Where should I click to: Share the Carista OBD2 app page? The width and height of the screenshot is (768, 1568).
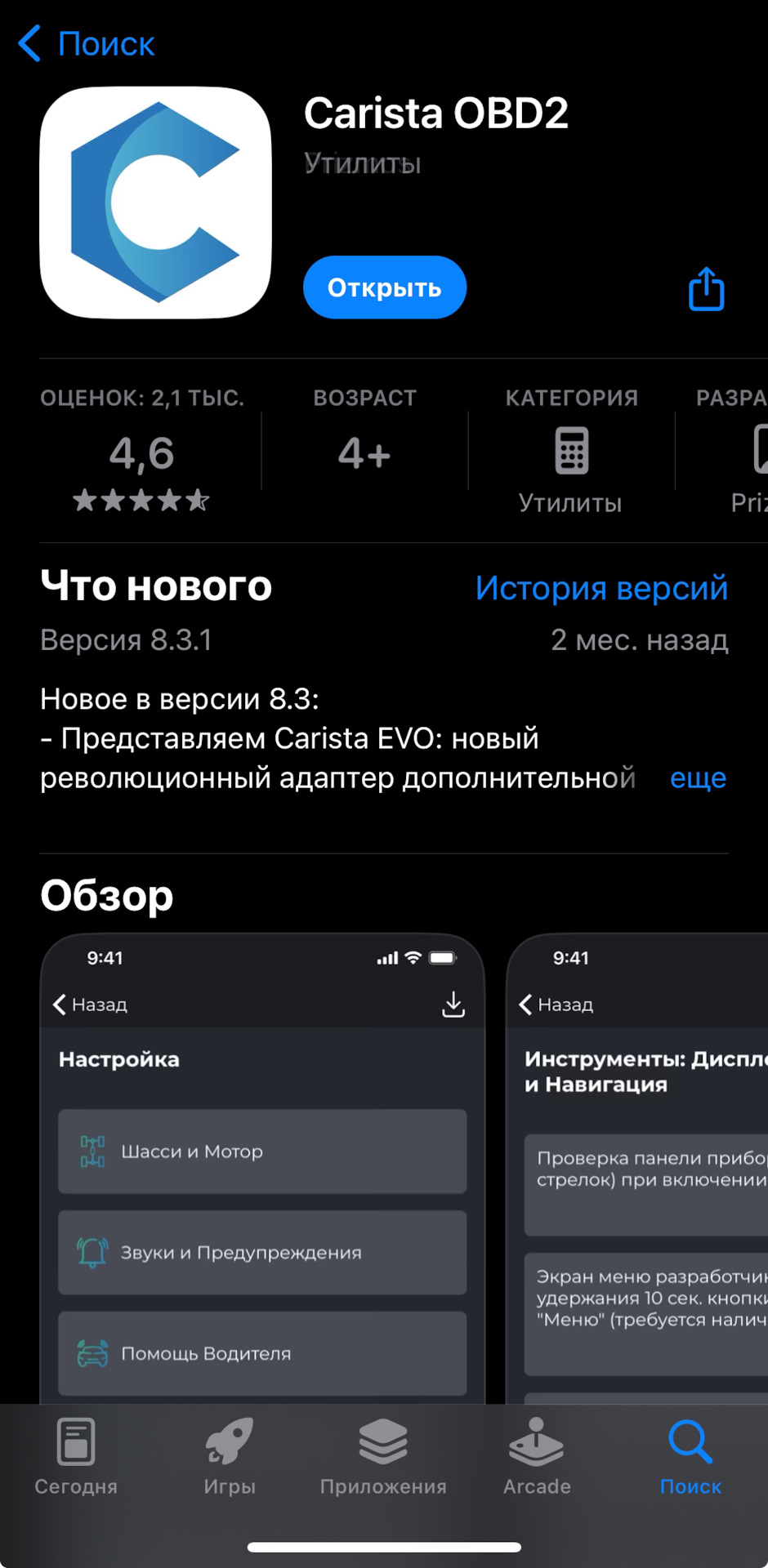click(x=706, y=290)
